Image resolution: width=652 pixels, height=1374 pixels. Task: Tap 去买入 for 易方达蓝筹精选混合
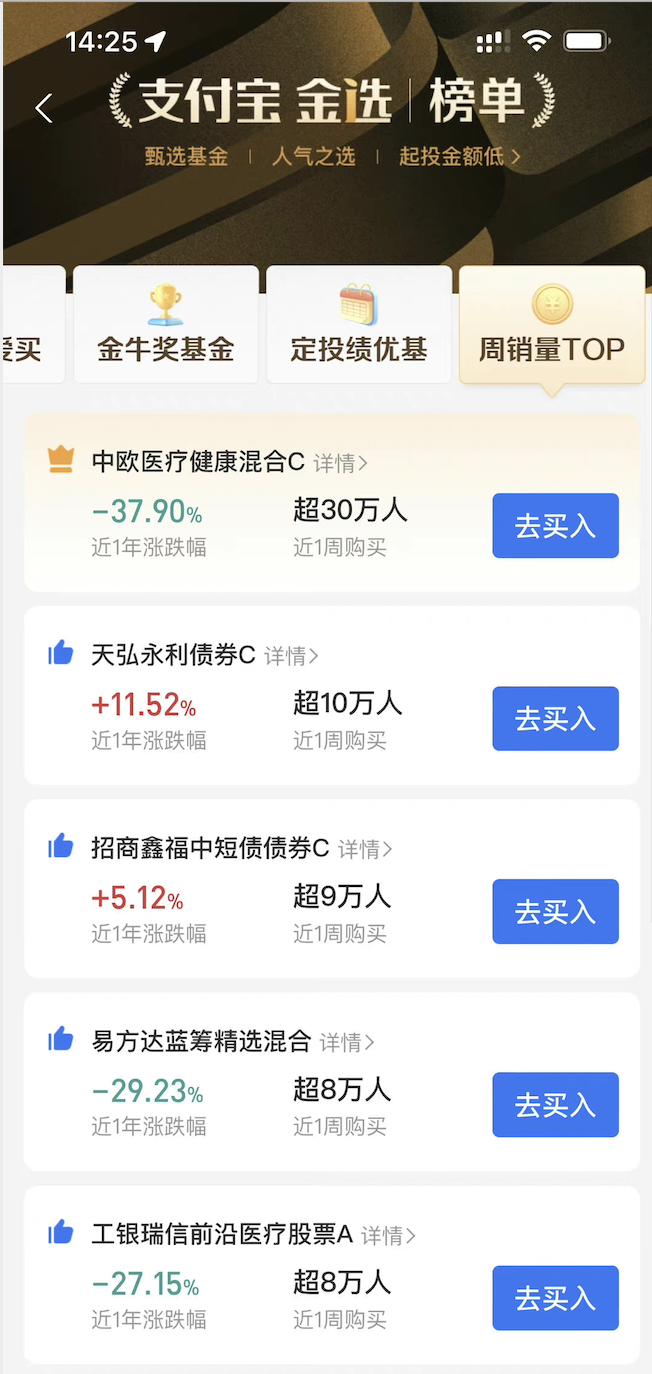[x=555, y=1105]
